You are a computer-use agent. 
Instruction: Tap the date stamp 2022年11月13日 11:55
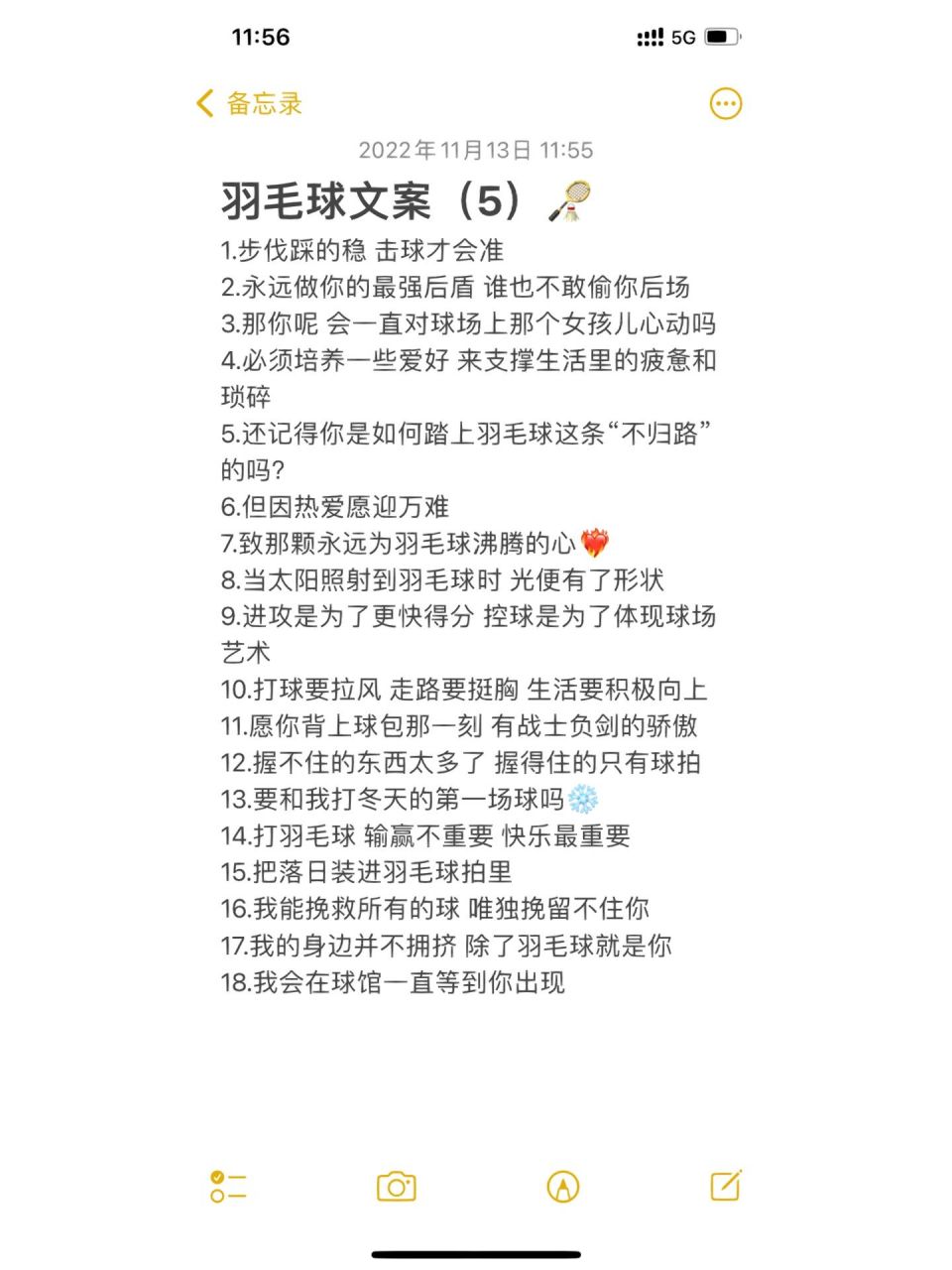pos(474,150)
